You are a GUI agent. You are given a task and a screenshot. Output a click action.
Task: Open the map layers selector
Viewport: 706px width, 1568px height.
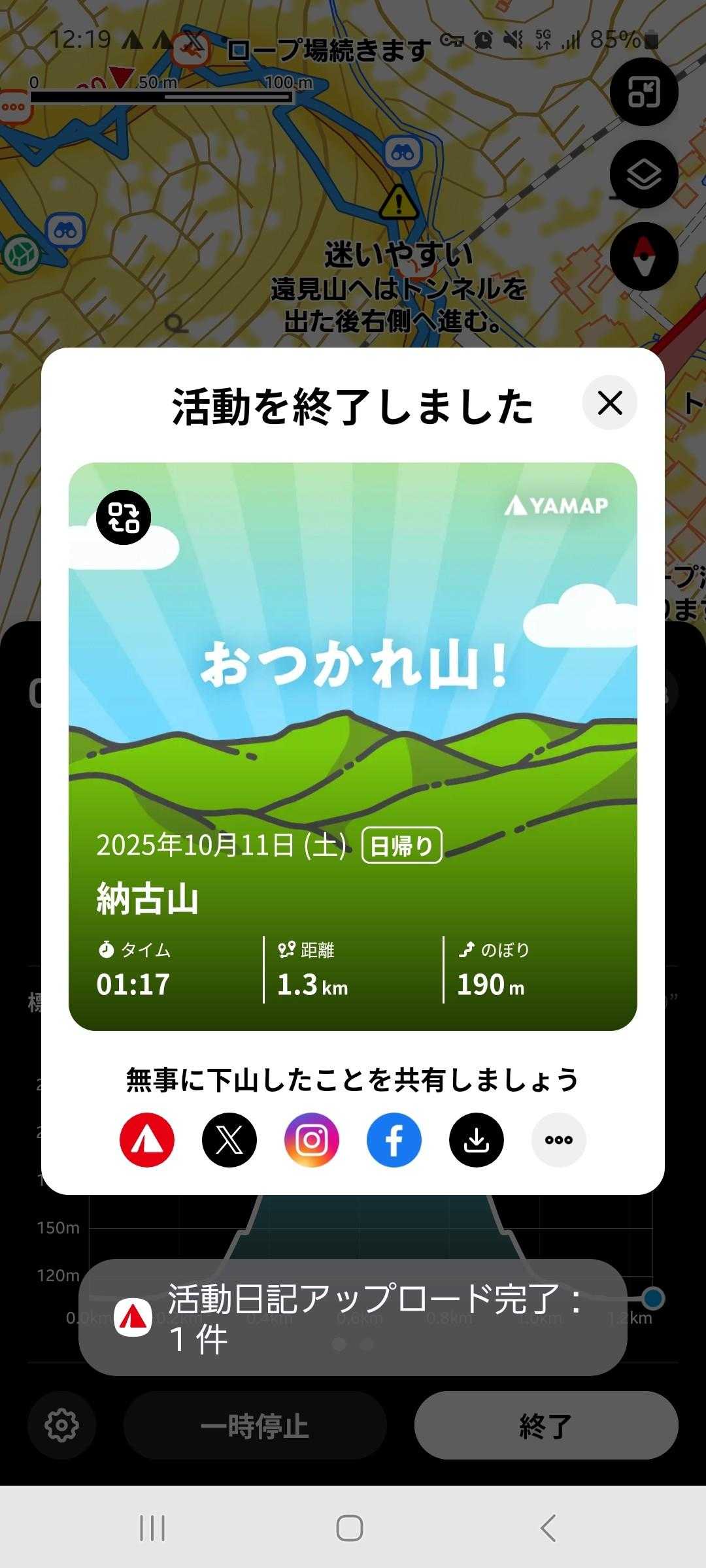tap(644, 174)
